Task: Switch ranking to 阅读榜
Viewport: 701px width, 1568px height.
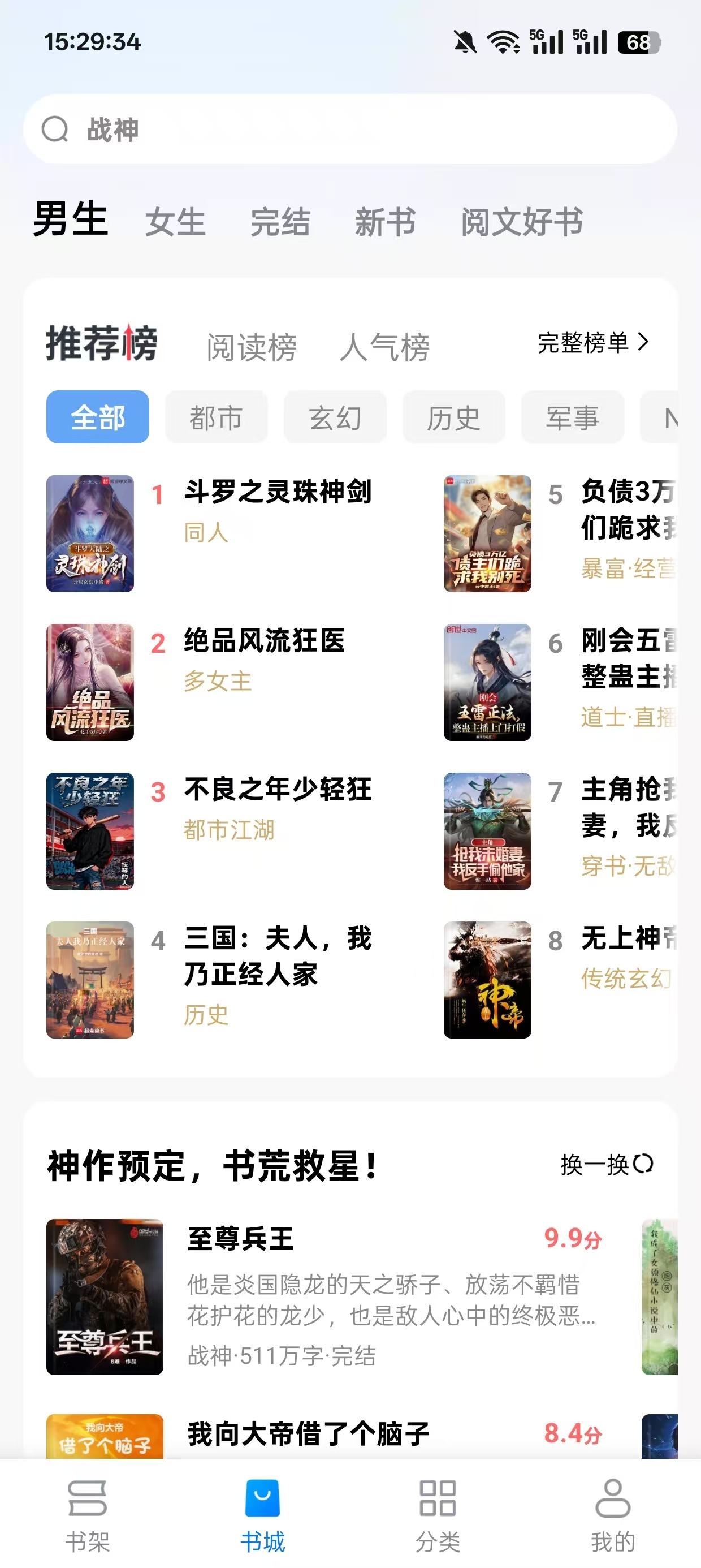Action: point(252,346)
